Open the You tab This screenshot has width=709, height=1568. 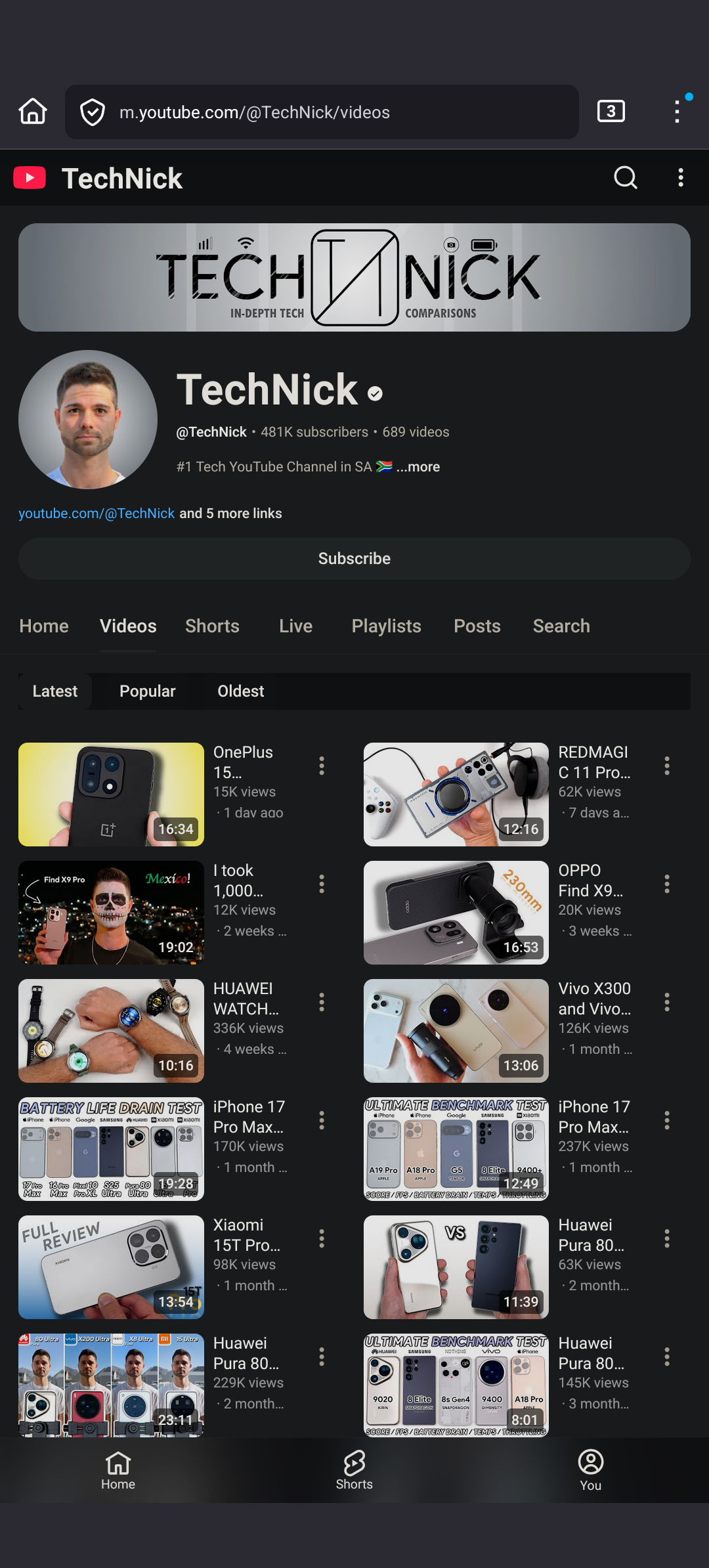pyautogui.click(x=590, y=1470)
